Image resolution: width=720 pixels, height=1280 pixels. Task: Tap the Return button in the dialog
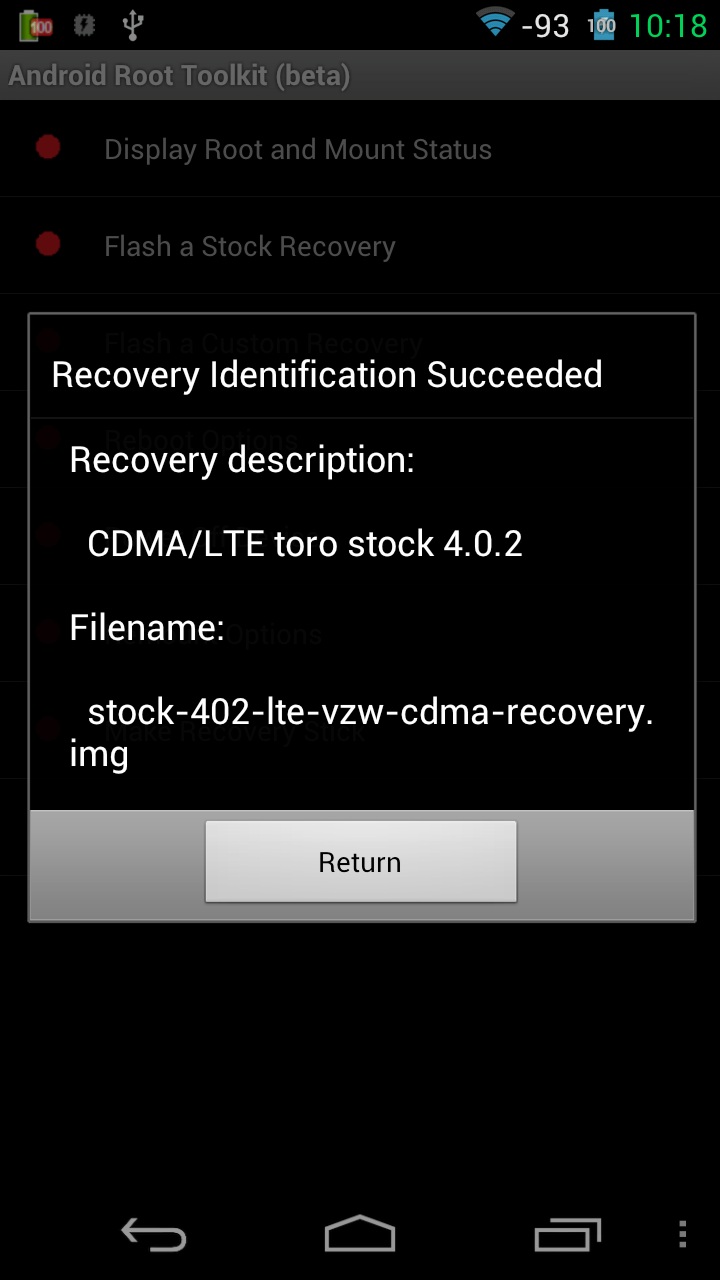tap(360, 862)
